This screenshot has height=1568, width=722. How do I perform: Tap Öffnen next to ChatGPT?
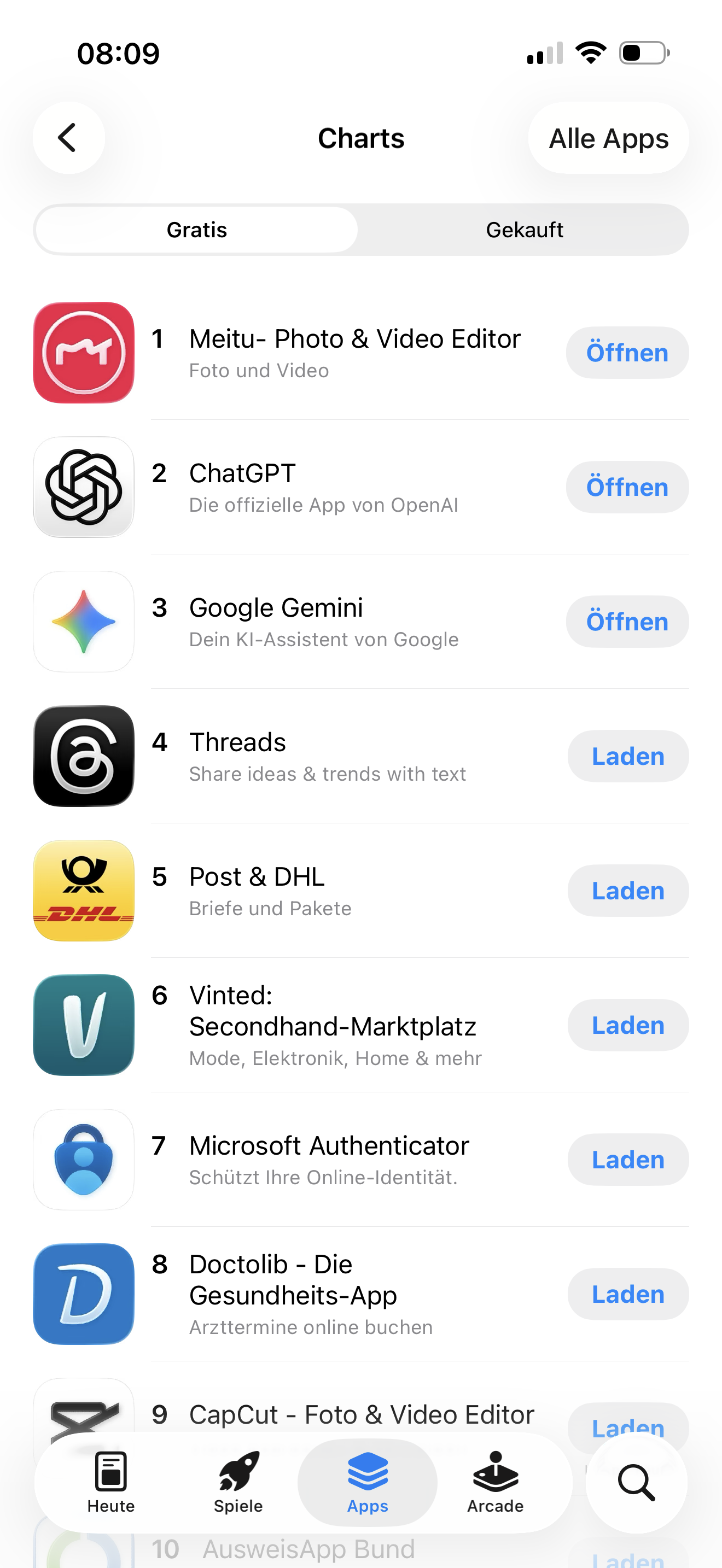pos(627,487)
